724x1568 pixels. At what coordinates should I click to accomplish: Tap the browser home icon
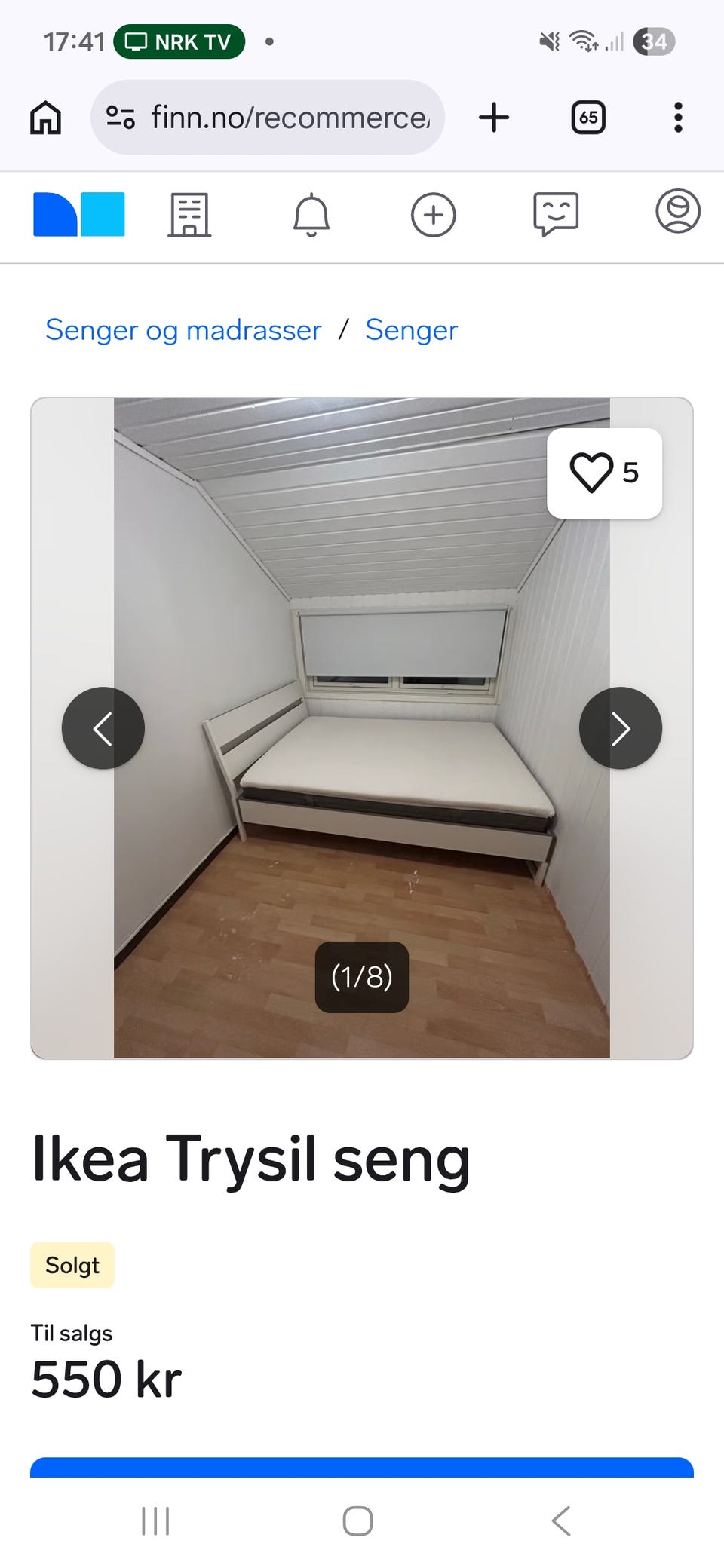click(x=44, y=118)
